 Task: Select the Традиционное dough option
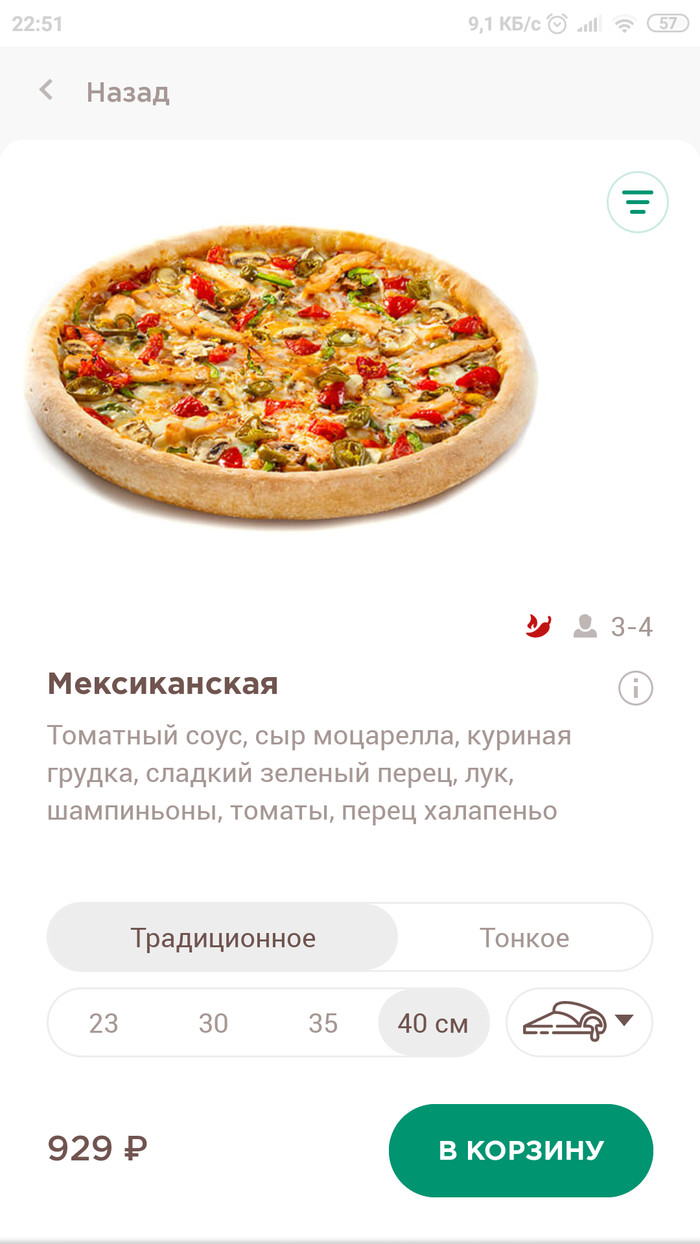coord(223,938)
